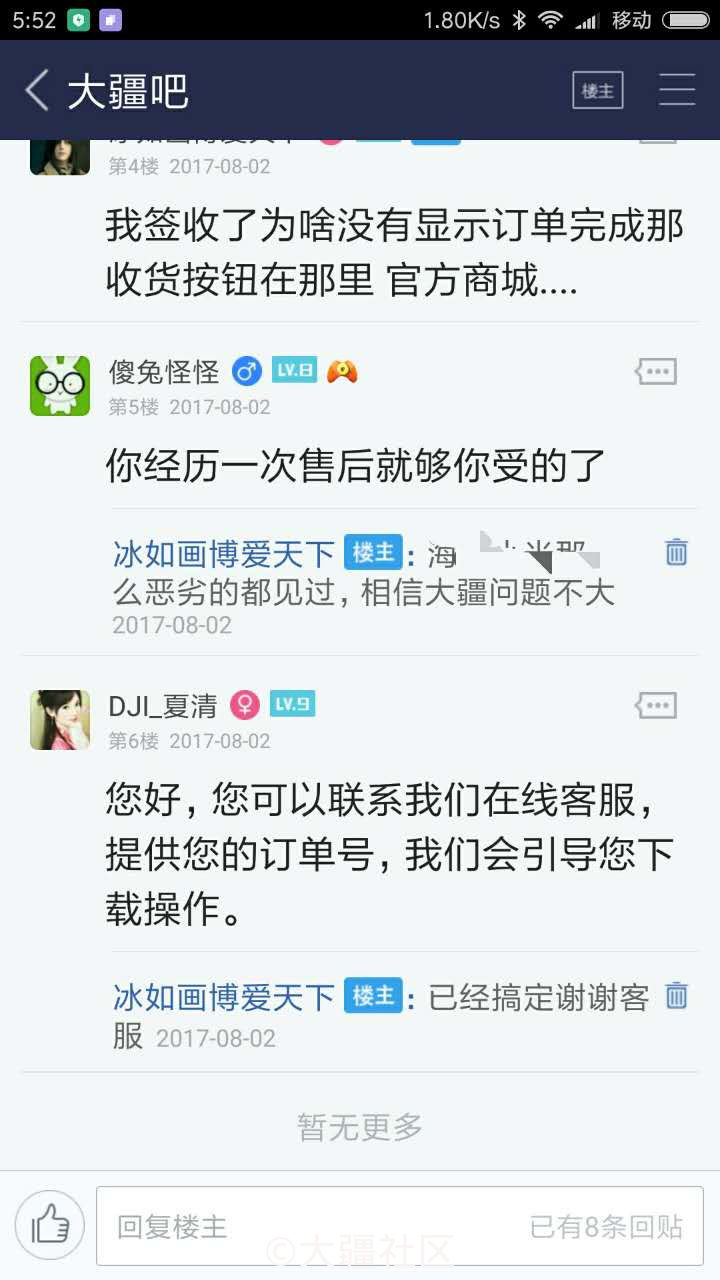The image size is (720, 1280).
Task: Open DJI_夏清 username link
Action: point(163,706)
